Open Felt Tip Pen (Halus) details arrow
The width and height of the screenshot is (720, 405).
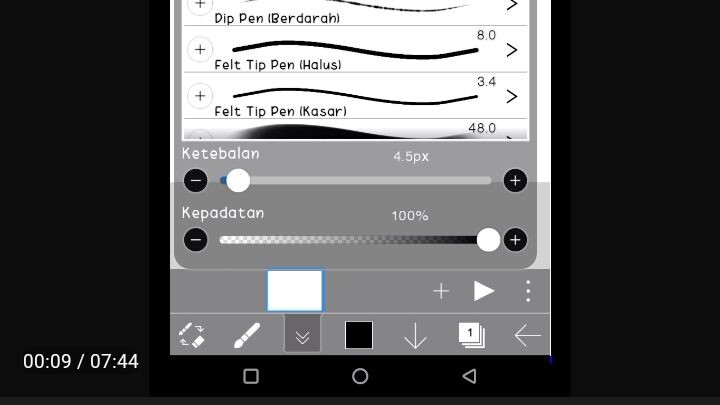click(x=511, y=49)
